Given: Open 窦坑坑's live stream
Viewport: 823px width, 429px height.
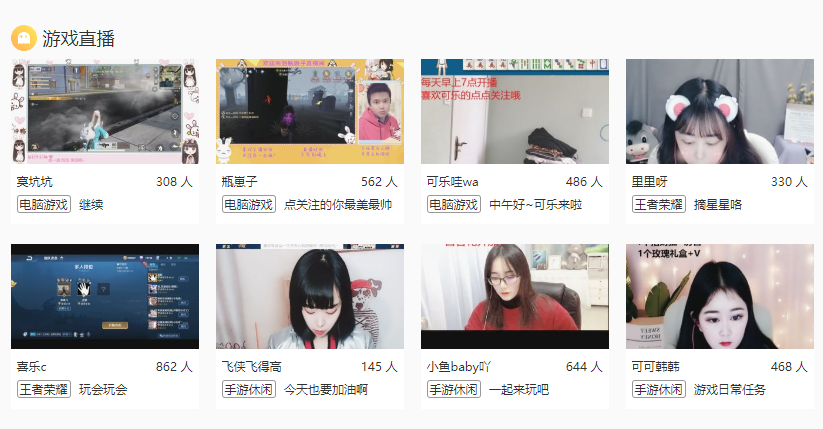Looking at the screenshot, I should point(105,111).
